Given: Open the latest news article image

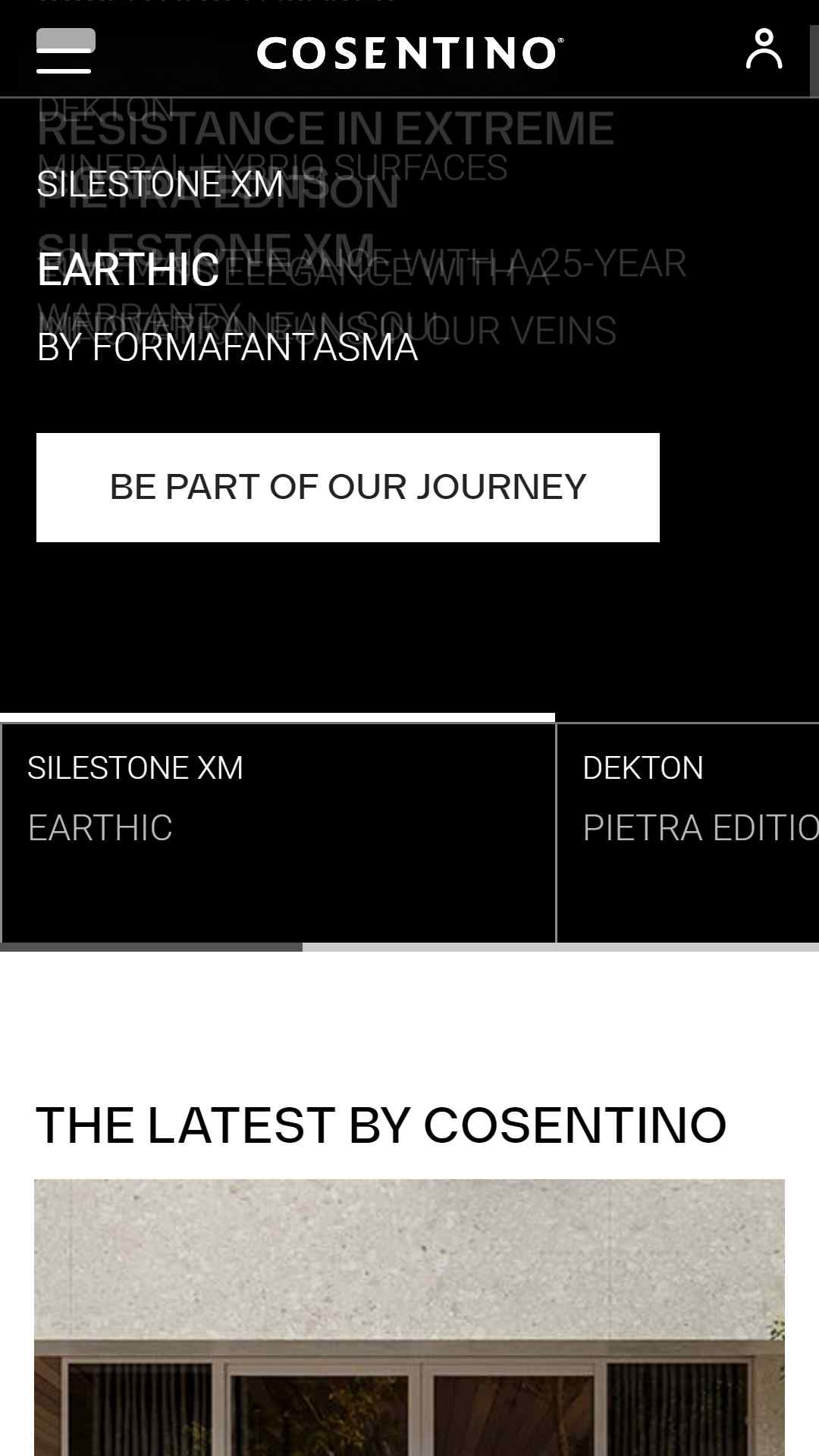Looking at the screenshot, I should (x=409, y=1317).
